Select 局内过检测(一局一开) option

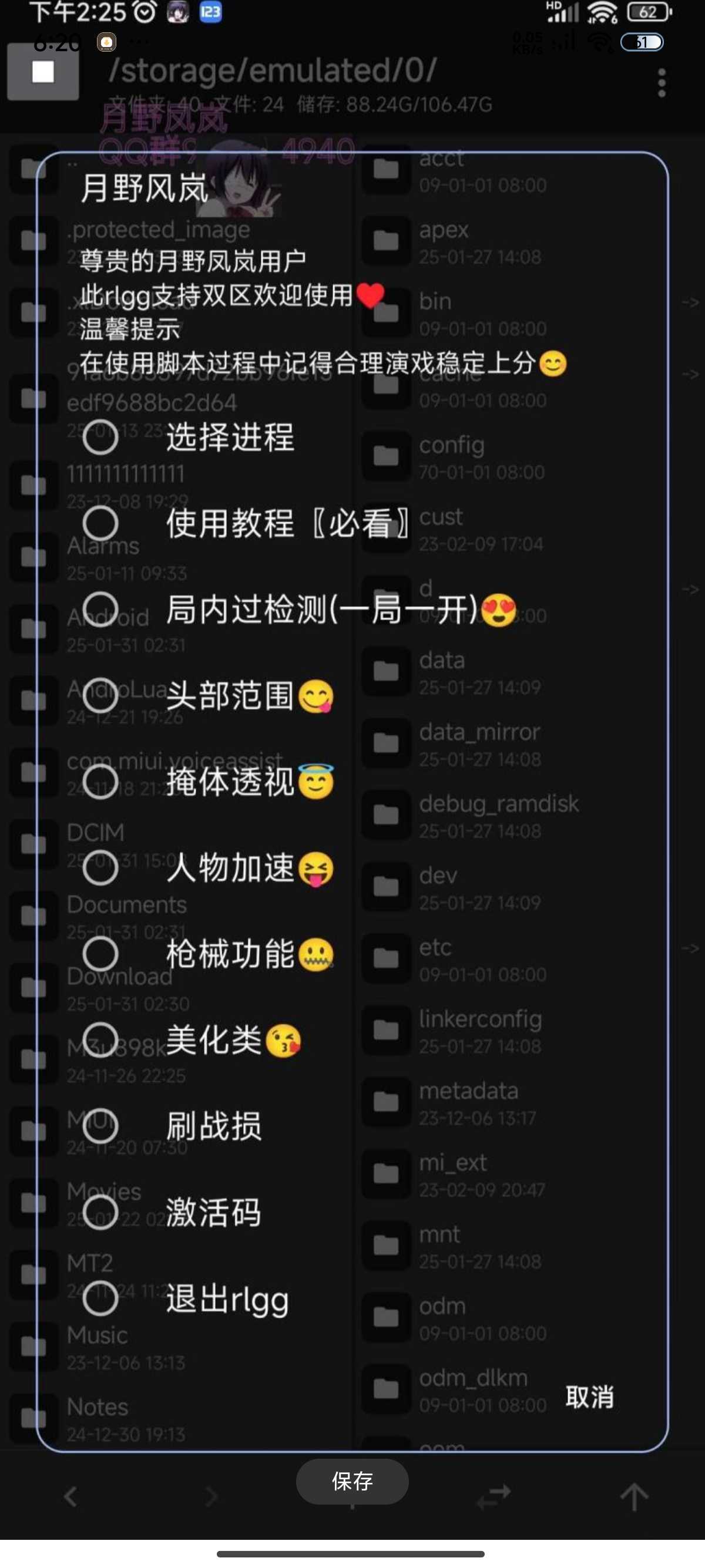(x=100, y=610)
